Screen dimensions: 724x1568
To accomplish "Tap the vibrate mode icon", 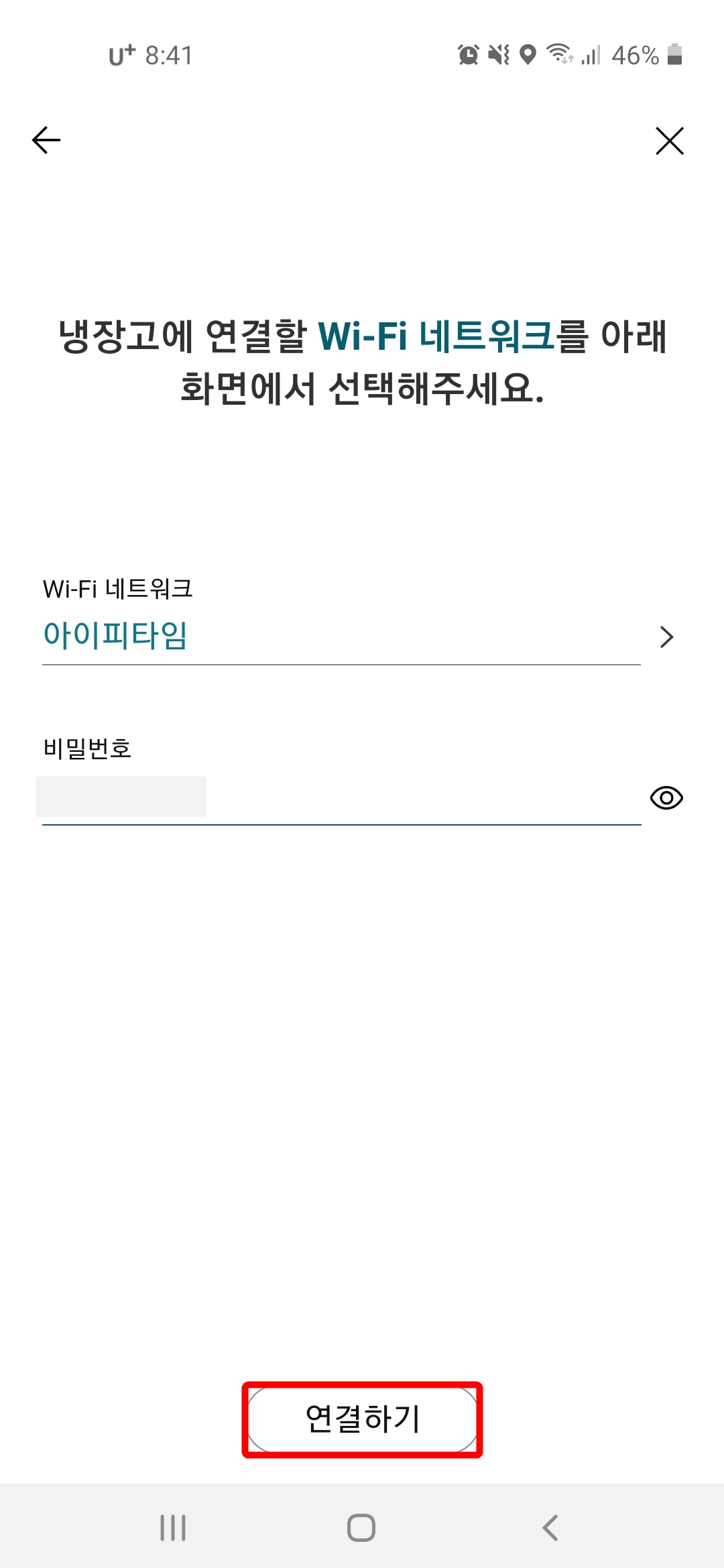I will point(499,55).
